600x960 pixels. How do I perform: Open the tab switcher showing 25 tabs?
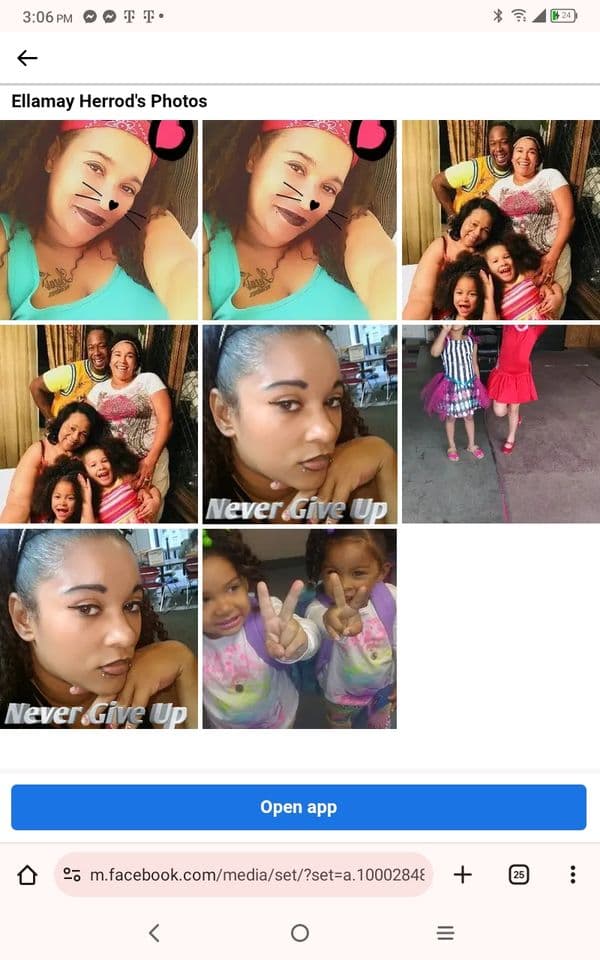pos(518,875)
